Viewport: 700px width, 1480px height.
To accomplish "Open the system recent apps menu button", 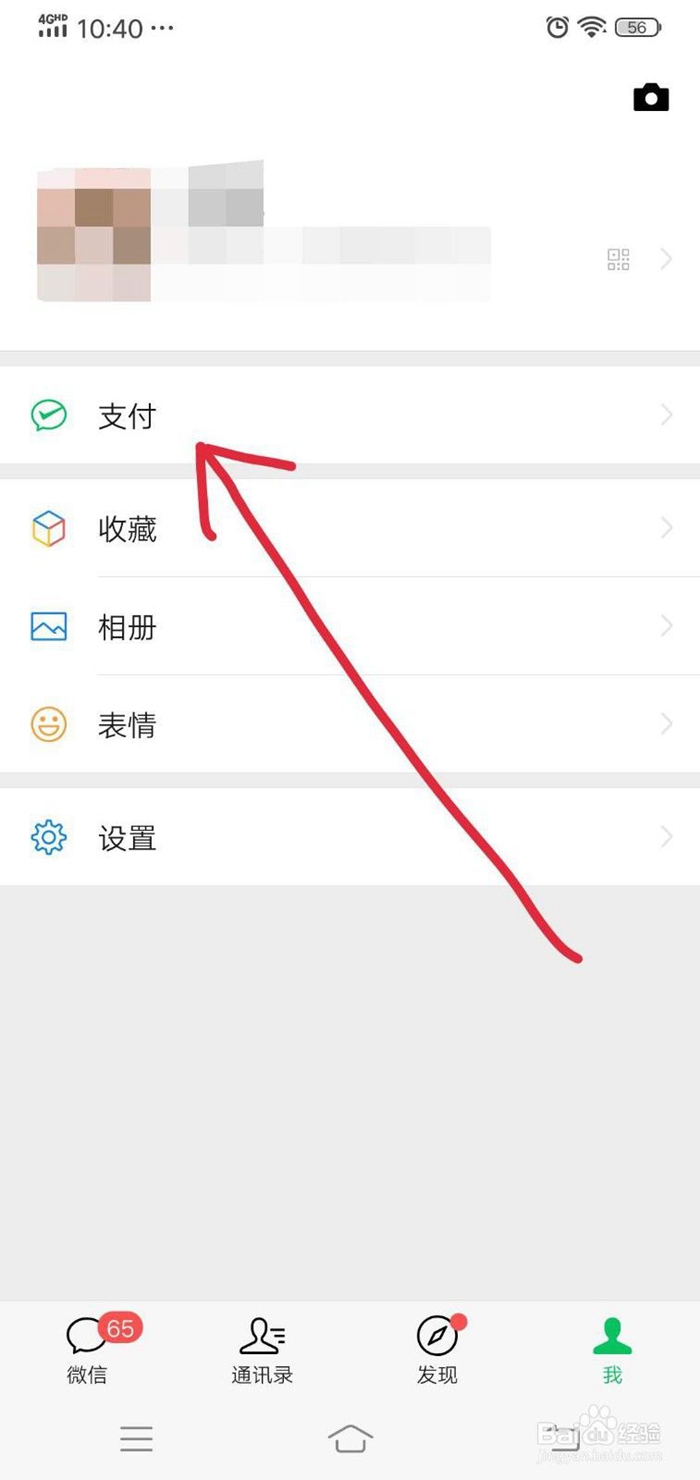I will 136,1438.
